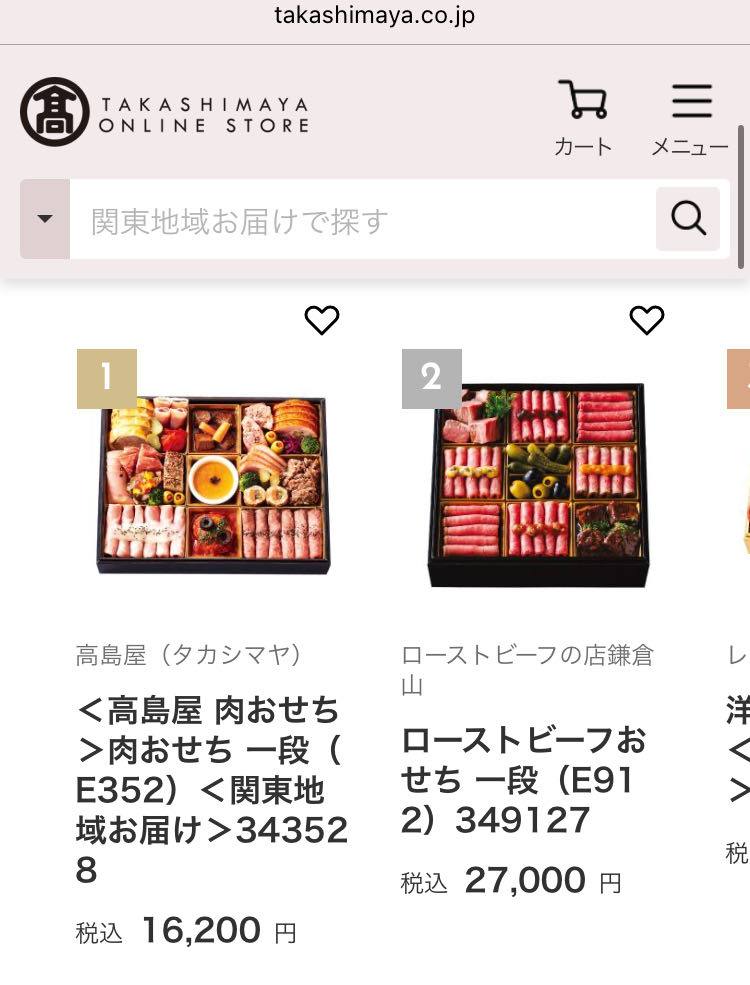Submit search with magnifier button

pos(688,219)
